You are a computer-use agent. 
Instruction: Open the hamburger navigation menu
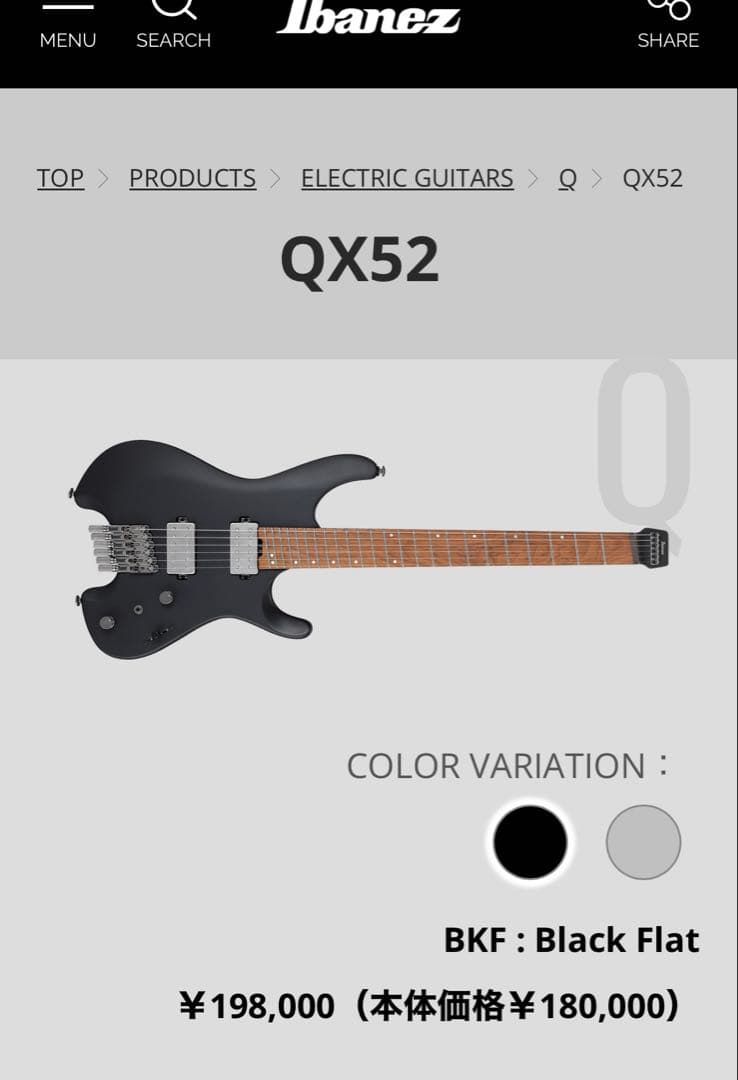click(x=67, y=25)
